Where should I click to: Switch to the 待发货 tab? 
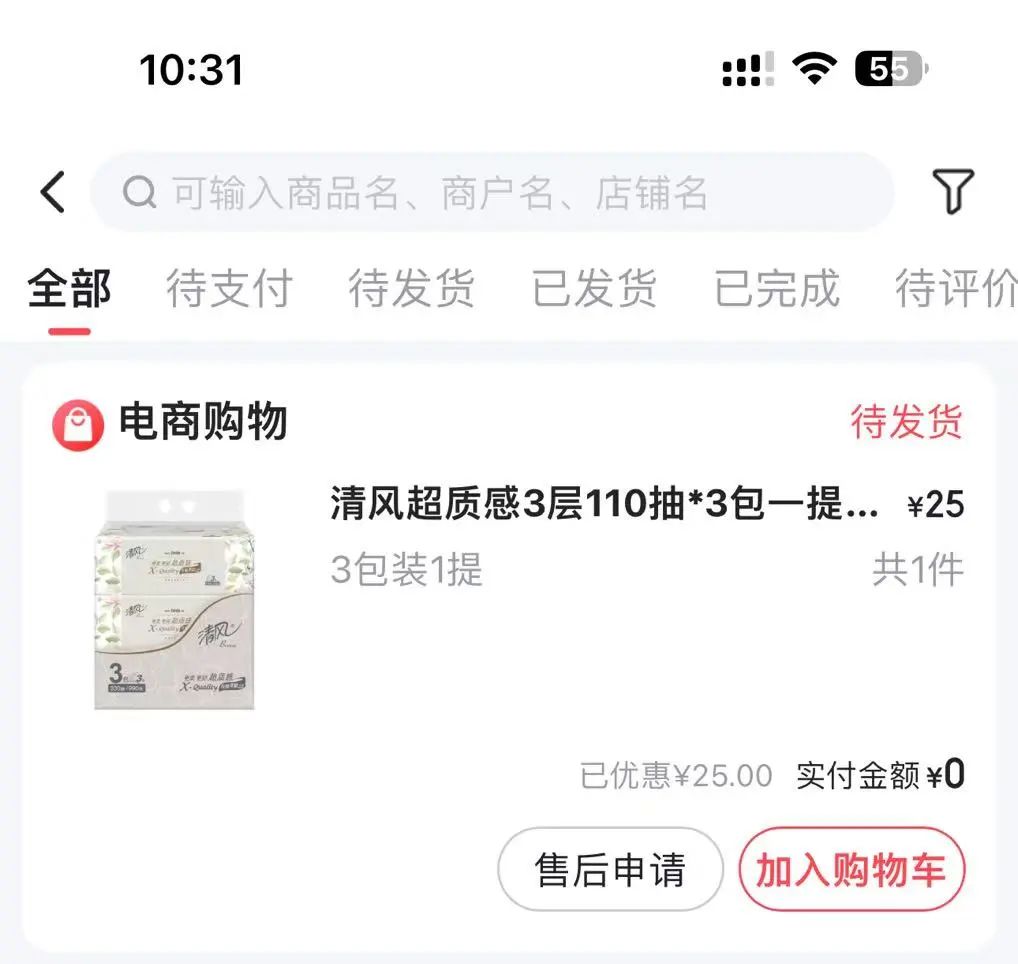click(x=411, y=289)
